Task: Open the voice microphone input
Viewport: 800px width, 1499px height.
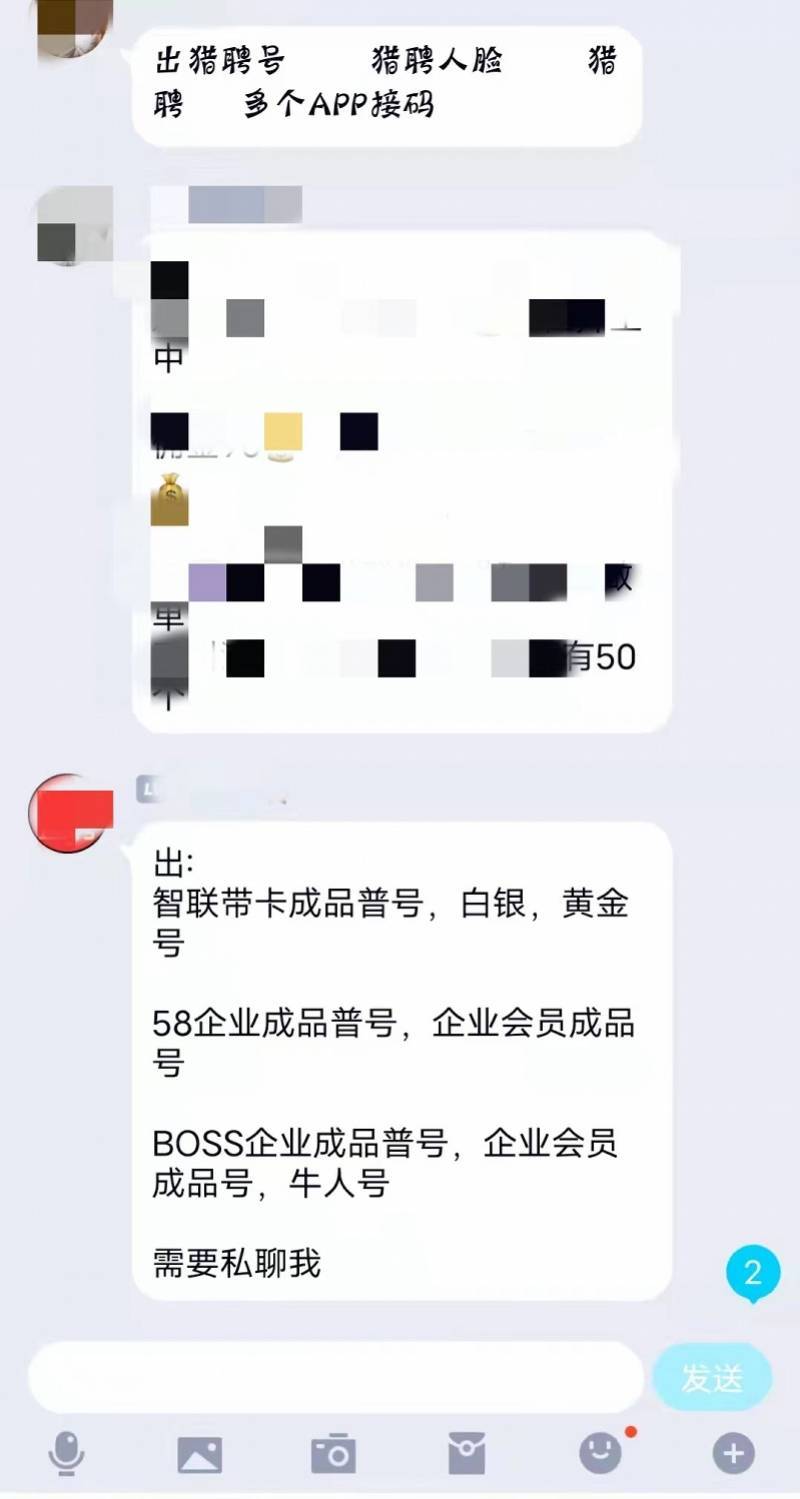Action: click(x=67, y=1453)
